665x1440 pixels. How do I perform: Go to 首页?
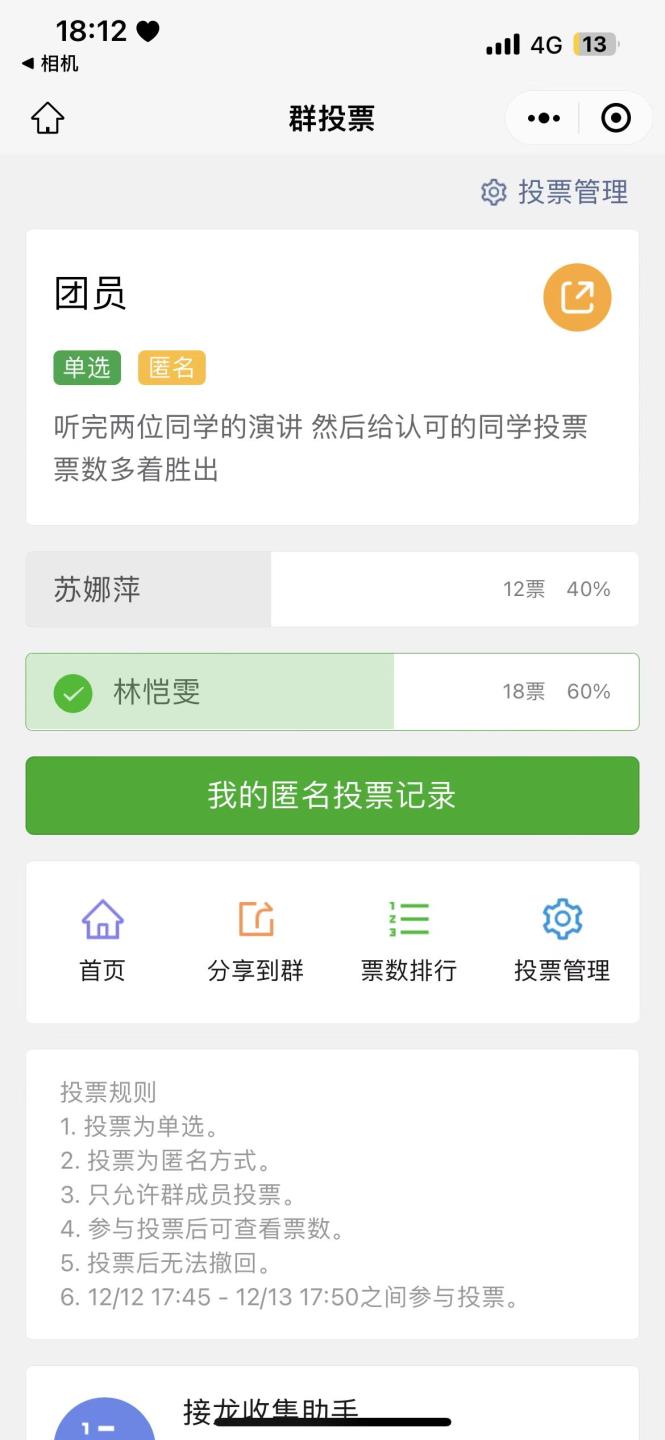click(x=102, y=941)
